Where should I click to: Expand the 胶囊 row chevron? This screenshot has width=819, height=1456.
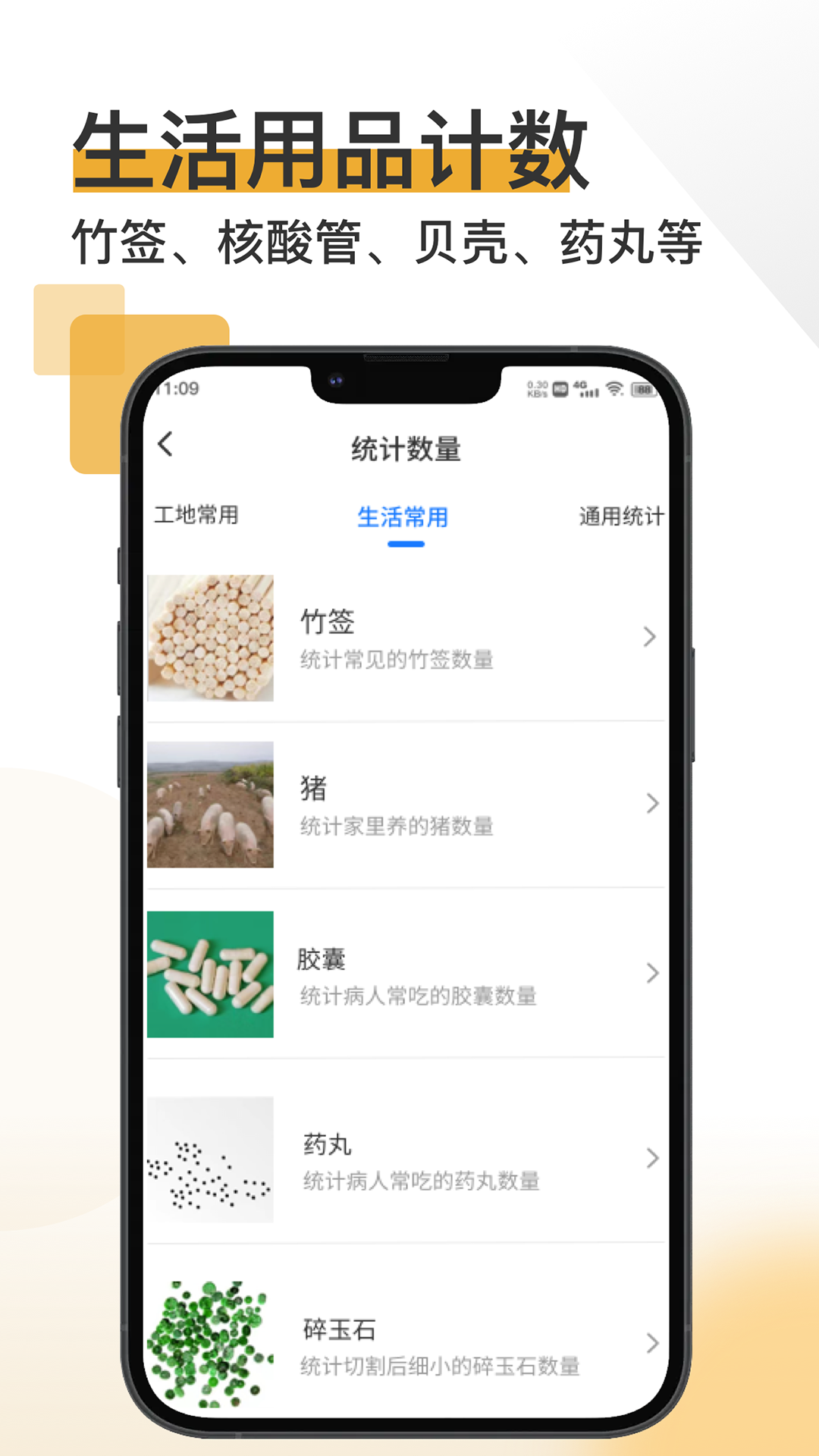click(650, 972)
